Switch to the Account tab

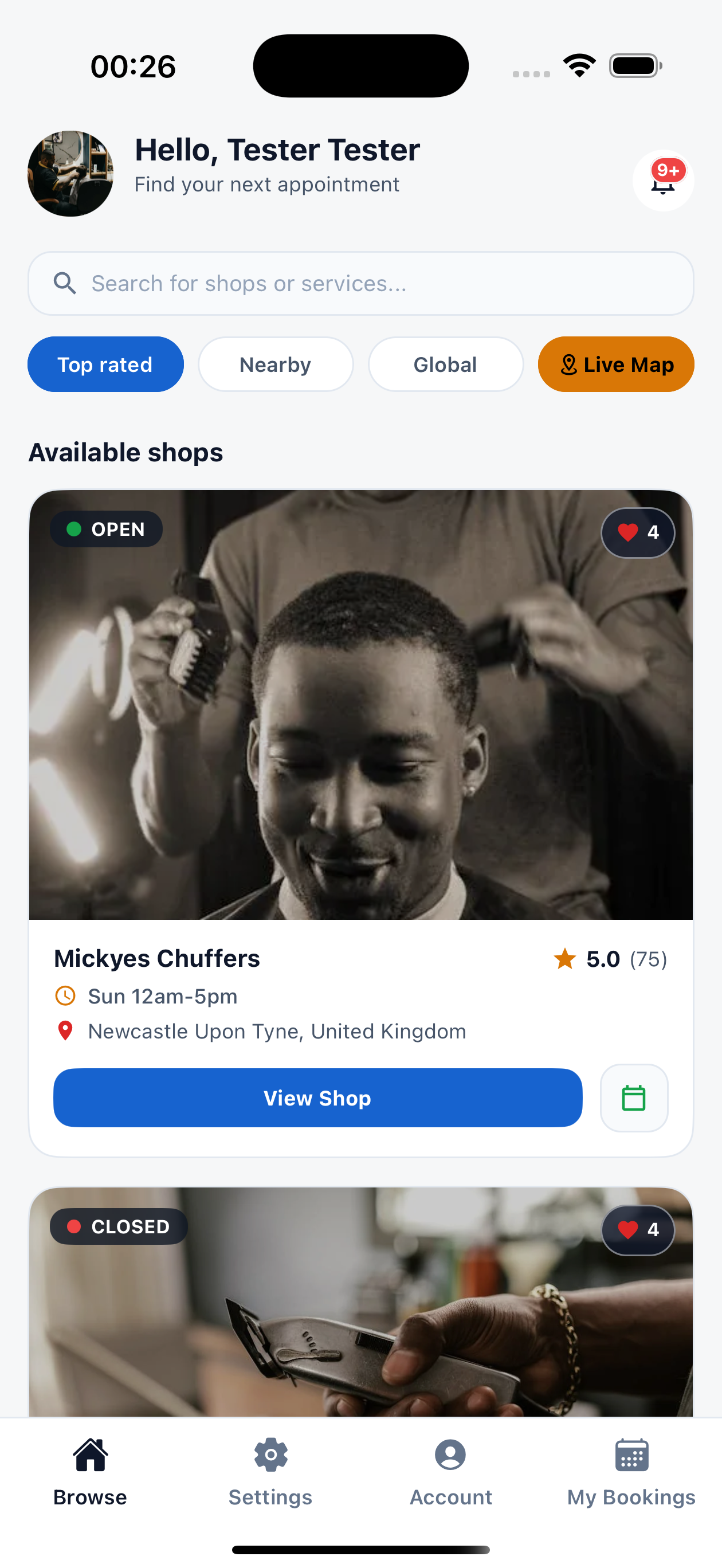[450, 1473]
